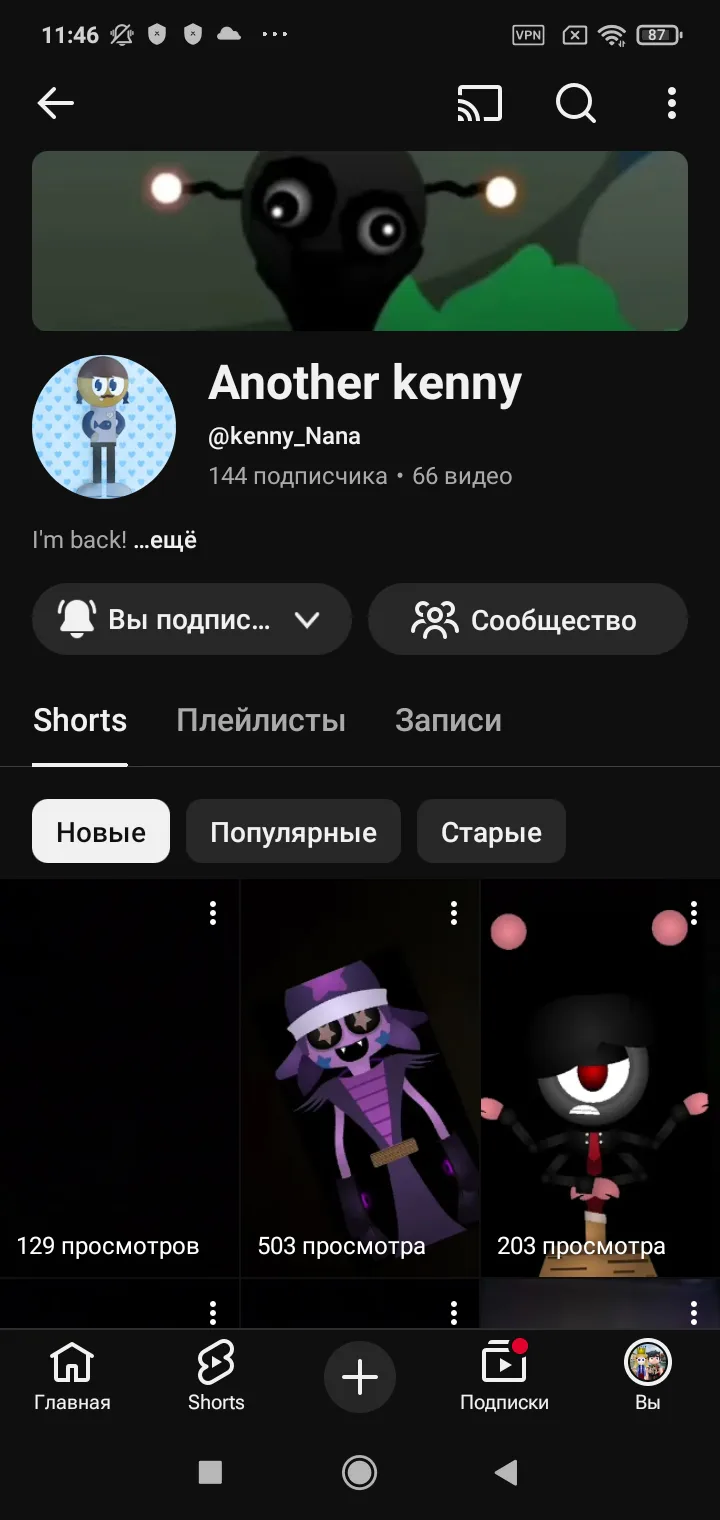This screenshot has width=720, height=1520.
Task: Create new content with the plus button
Action: (x=360, y=1378)
